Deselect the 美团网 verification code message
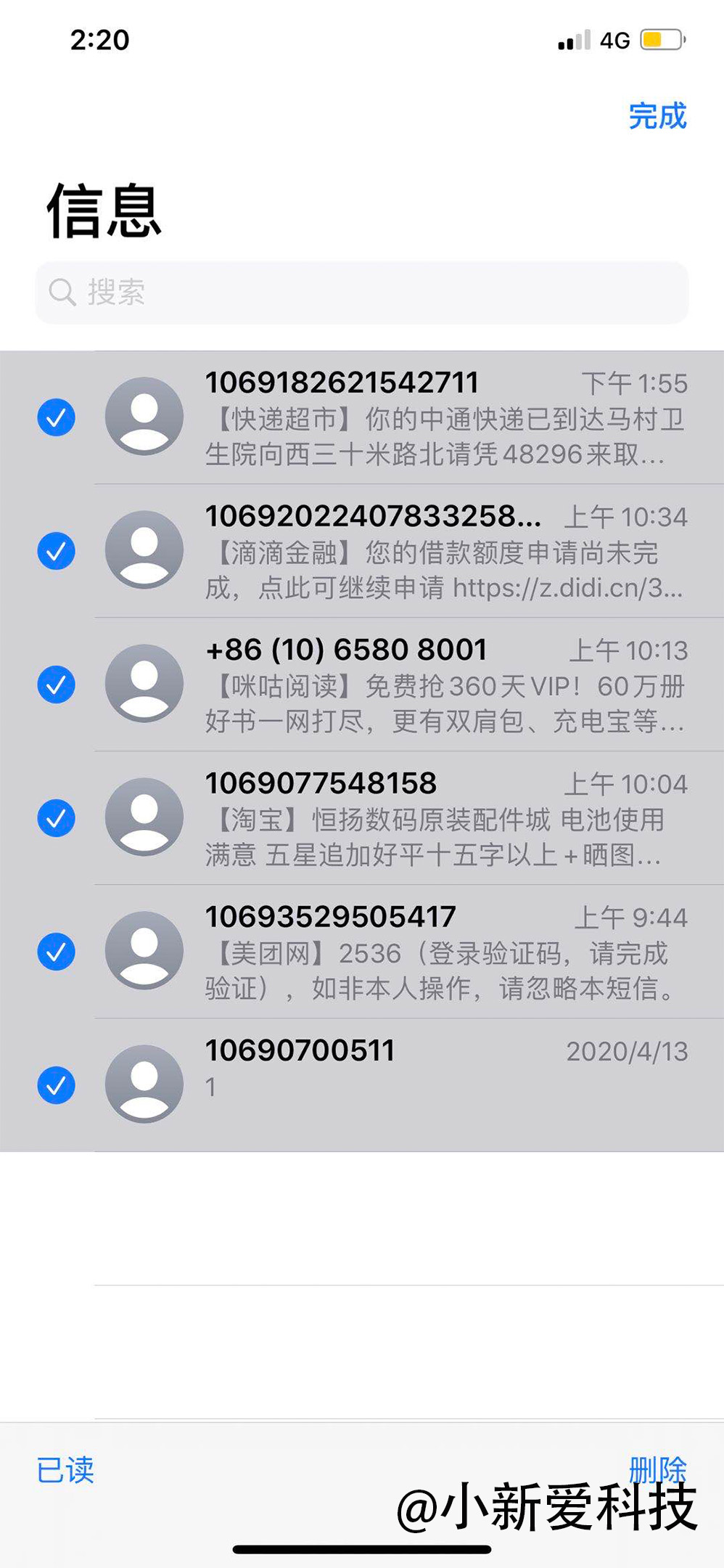This screenshot has height=1568, width=724. tap(55, 951)
